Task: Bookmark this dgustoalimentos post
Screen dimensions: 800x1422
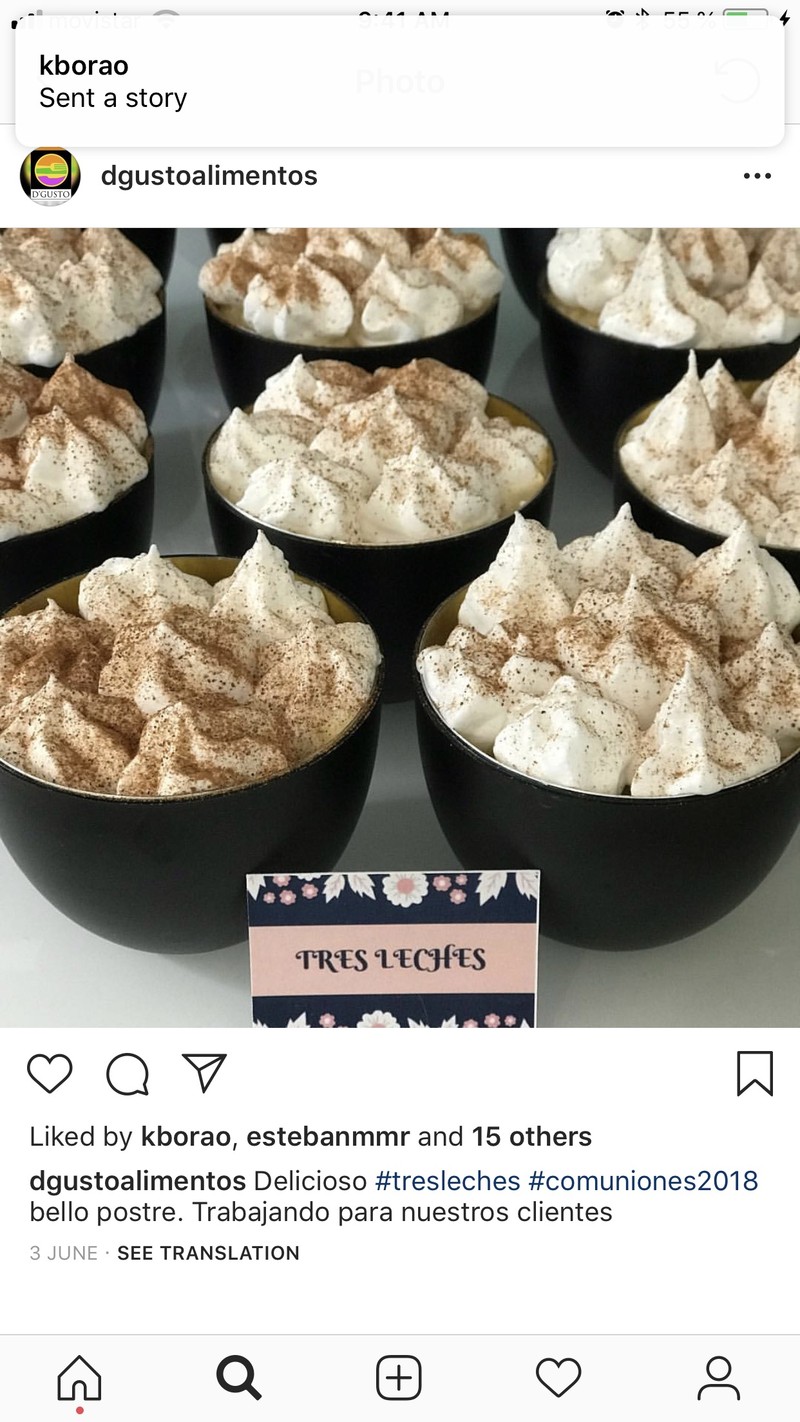Action: tap(755, 1074)
